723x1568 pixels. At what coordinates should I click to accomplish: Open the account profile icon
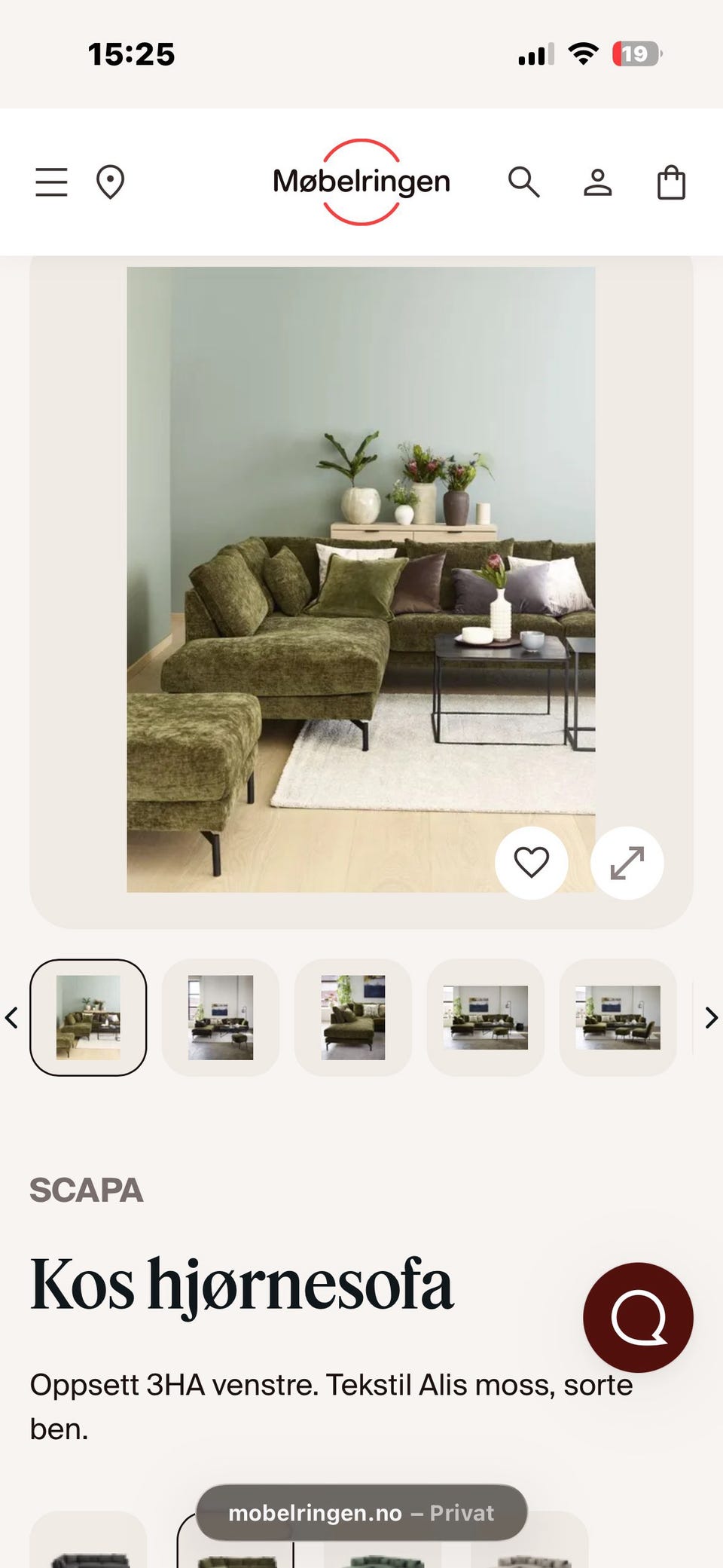click(x=596, y=181)
